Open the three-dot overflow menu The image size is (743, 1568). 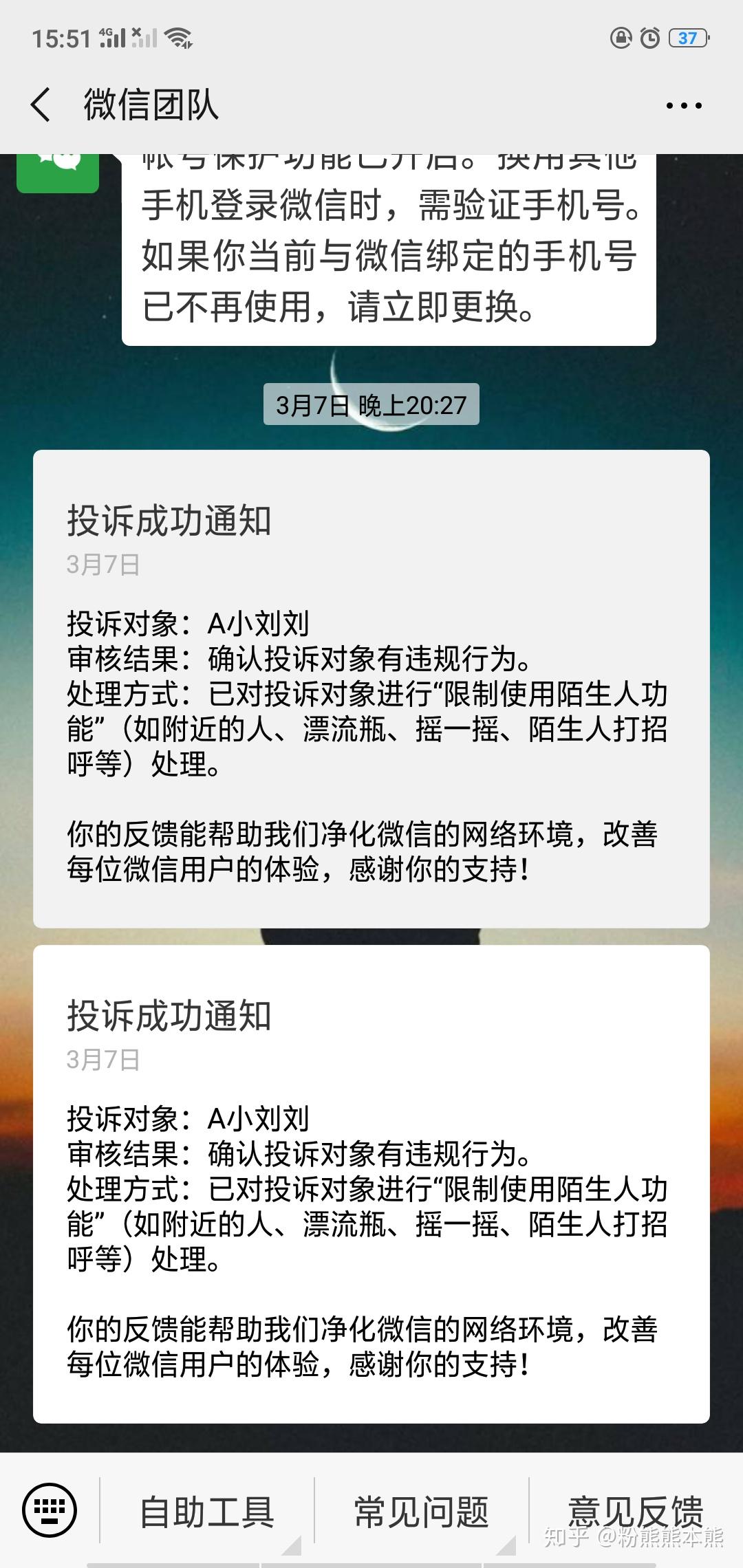(x=683, y=106)
